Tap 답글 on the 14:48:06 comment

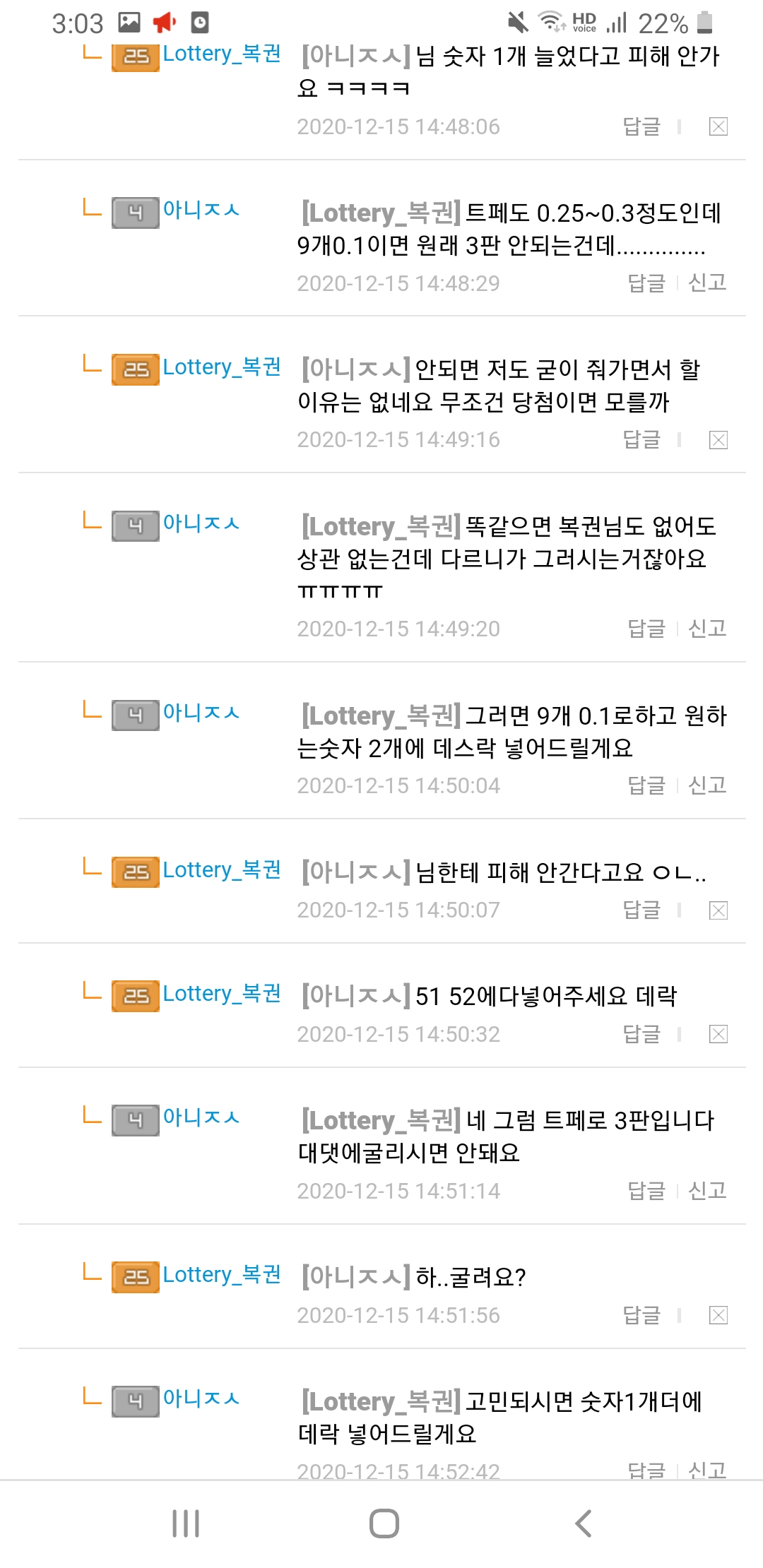pyautogui.click(x=641, y=126)
